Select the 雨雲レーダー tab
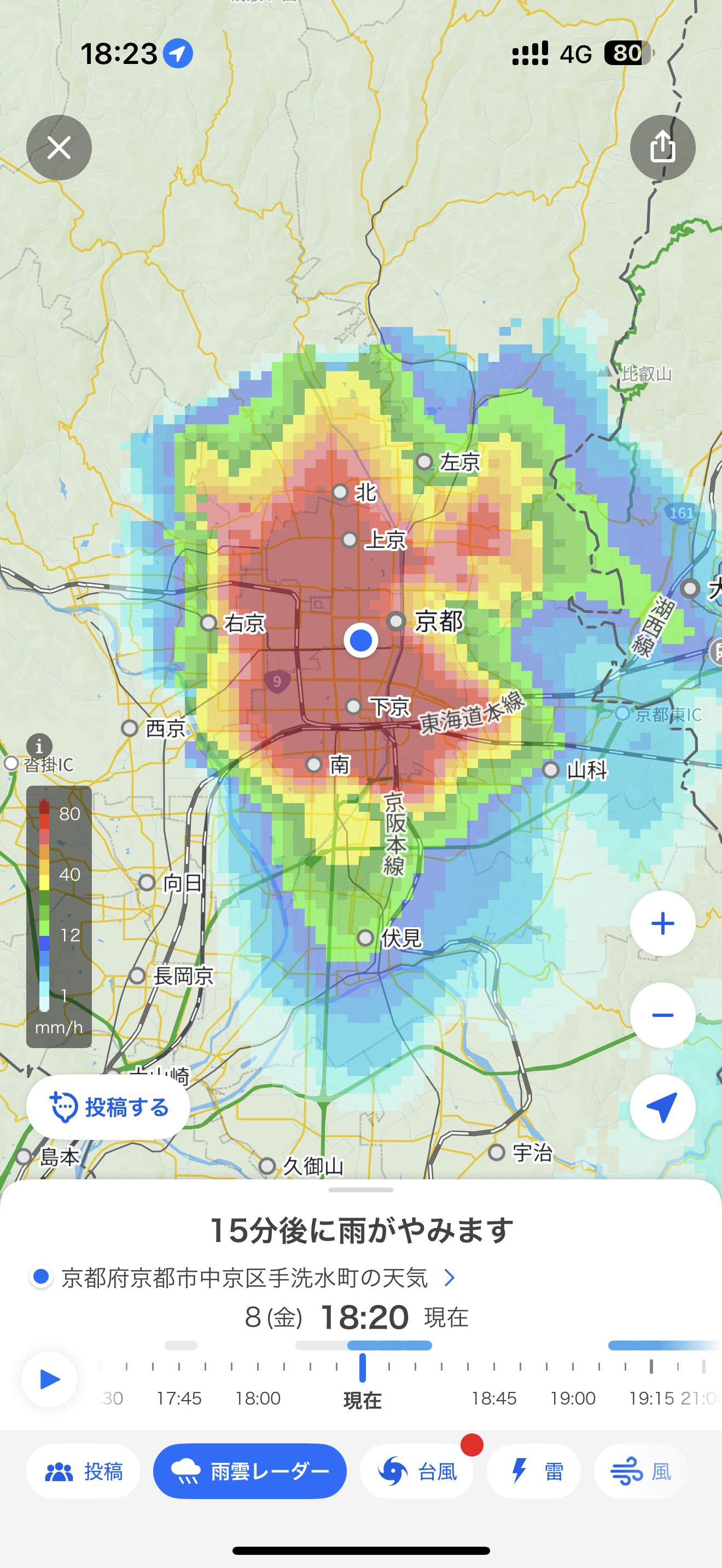 click(x=249, y=1471)
